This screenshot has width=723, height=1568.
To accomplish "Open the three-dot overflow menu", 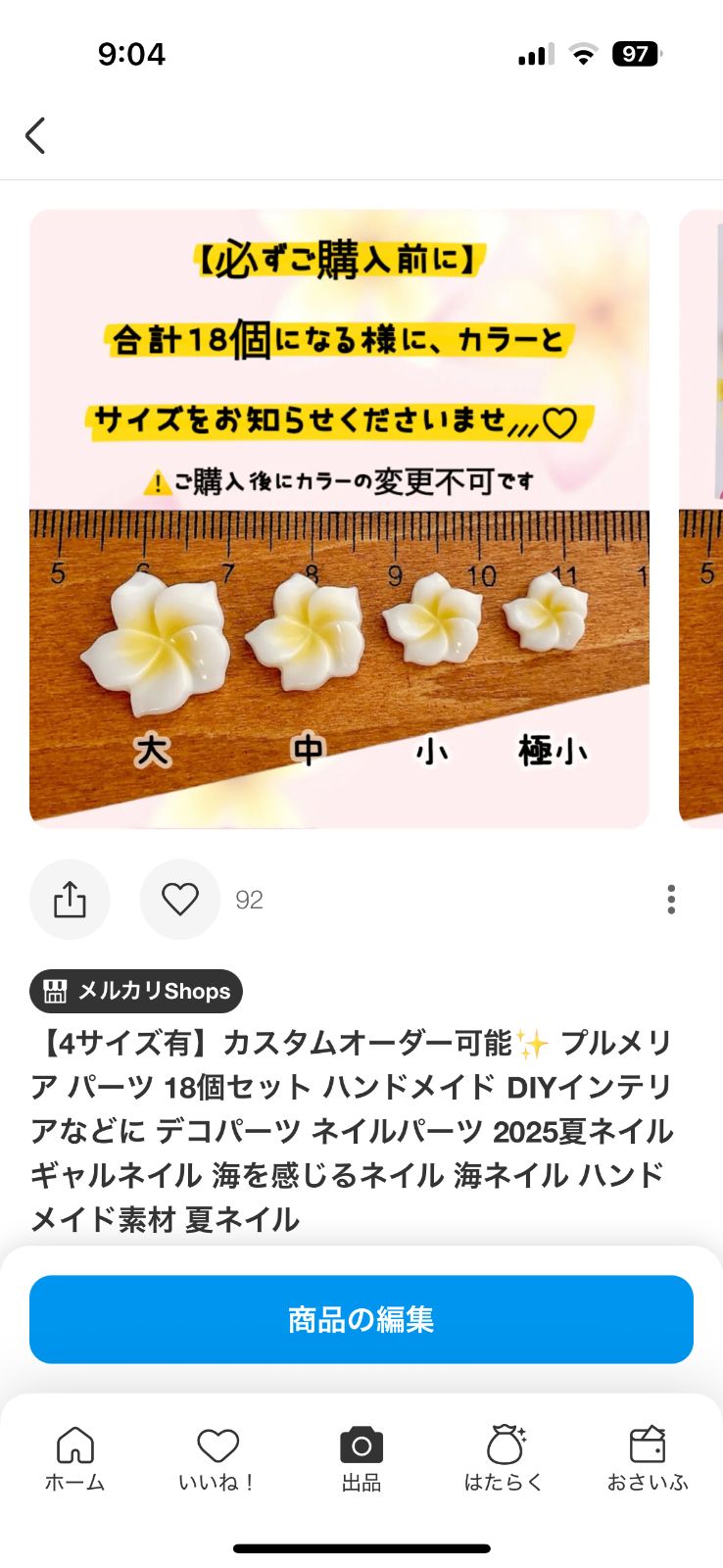I will tap(671, 899).
